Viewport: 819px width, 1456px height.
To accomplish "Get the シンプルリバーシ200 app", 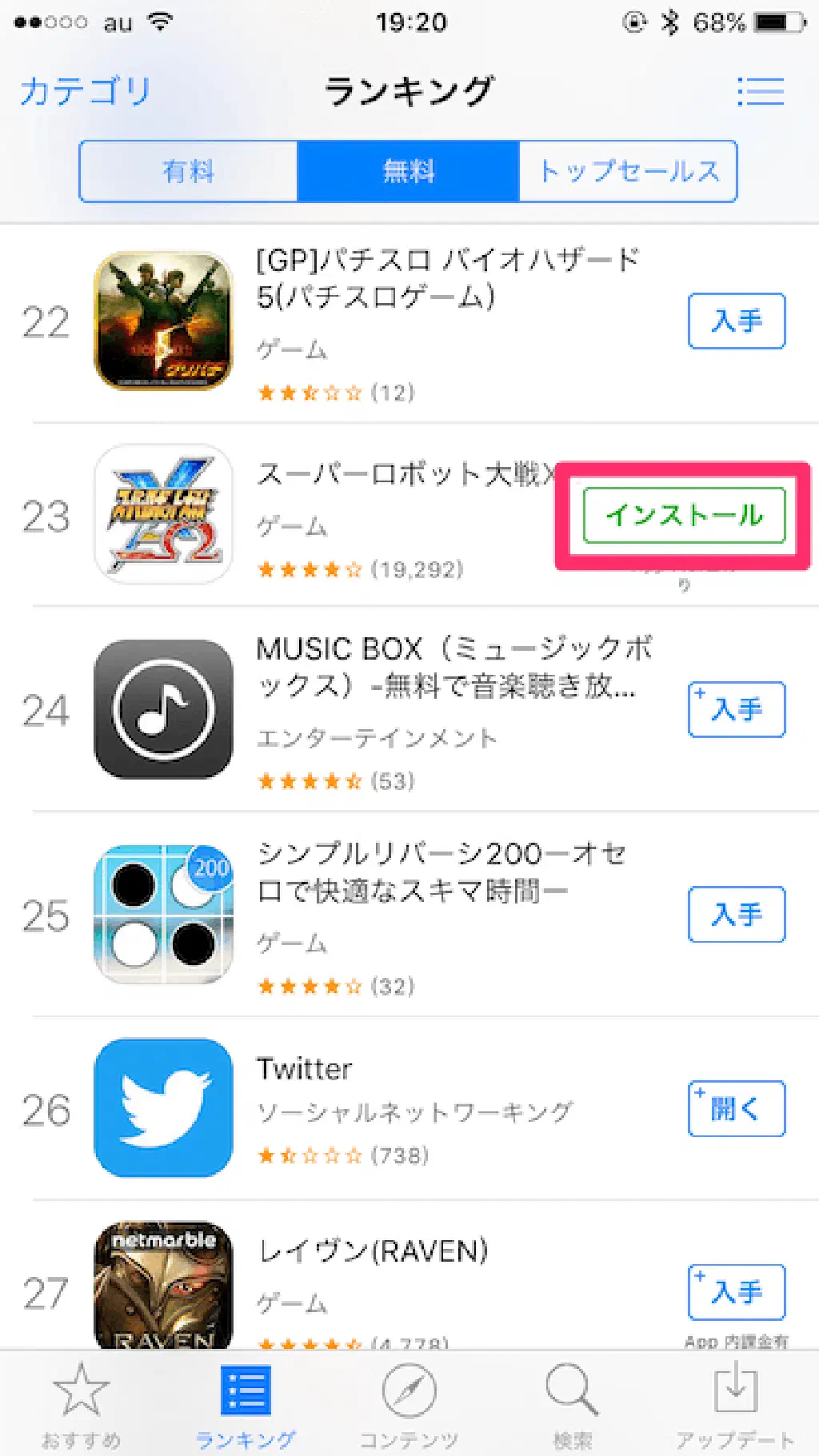I will pos(737,914).
